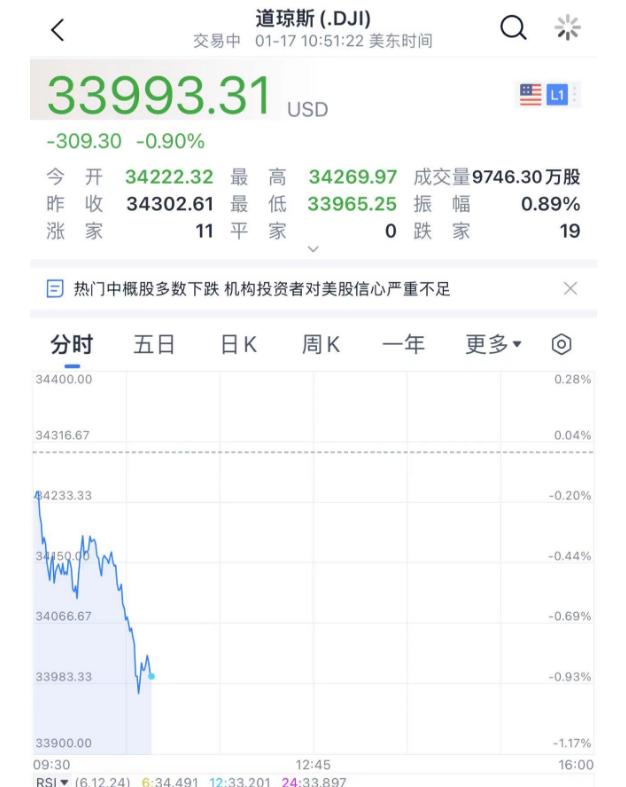Select the 日K chart tab

click(x=239, y=345)
